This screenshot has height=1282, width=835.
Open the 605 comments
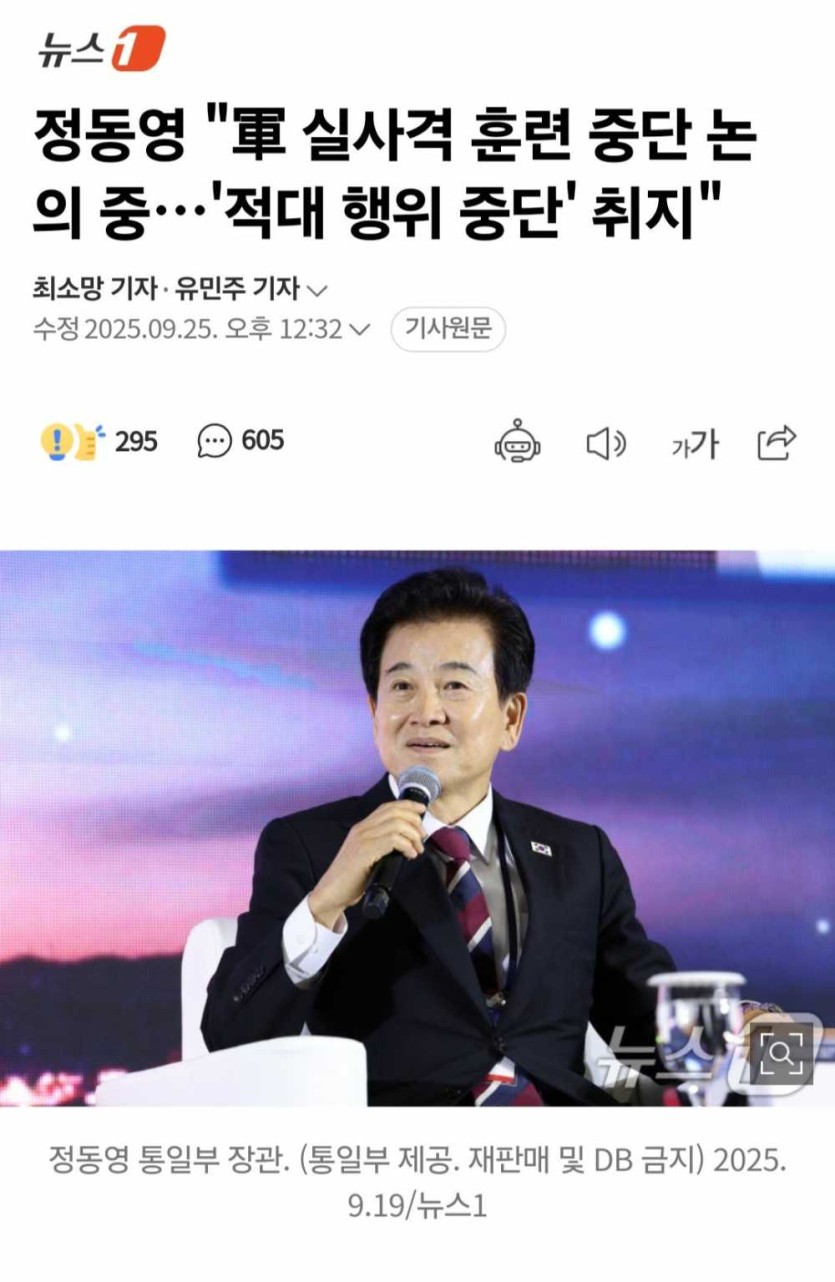240,440
